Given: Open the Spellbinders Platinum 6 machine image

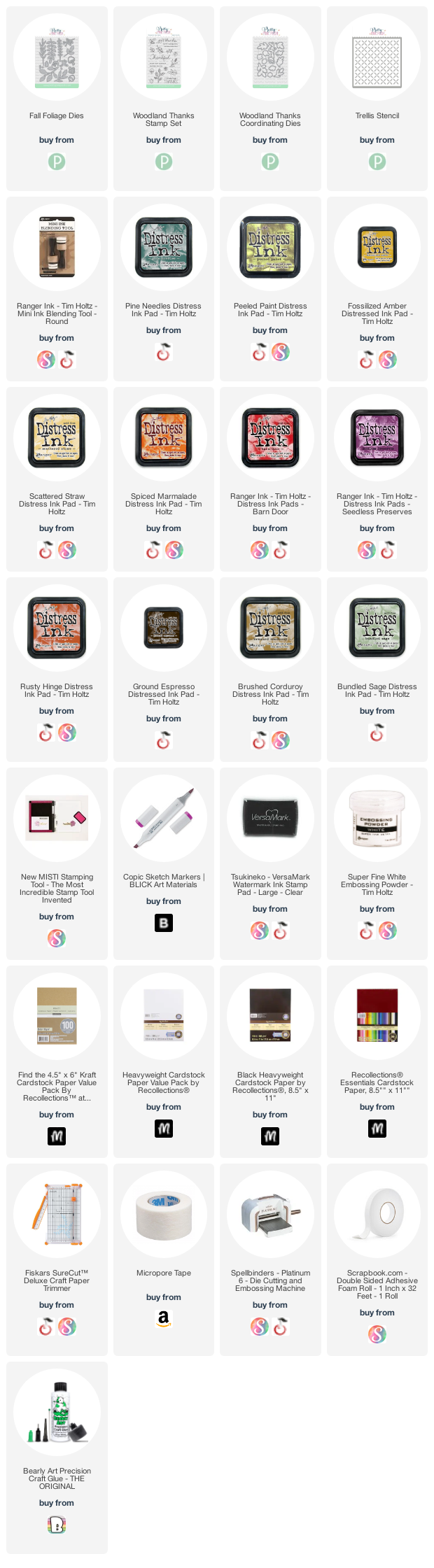Looking at the screenshot, I should tap(270, 1214).
